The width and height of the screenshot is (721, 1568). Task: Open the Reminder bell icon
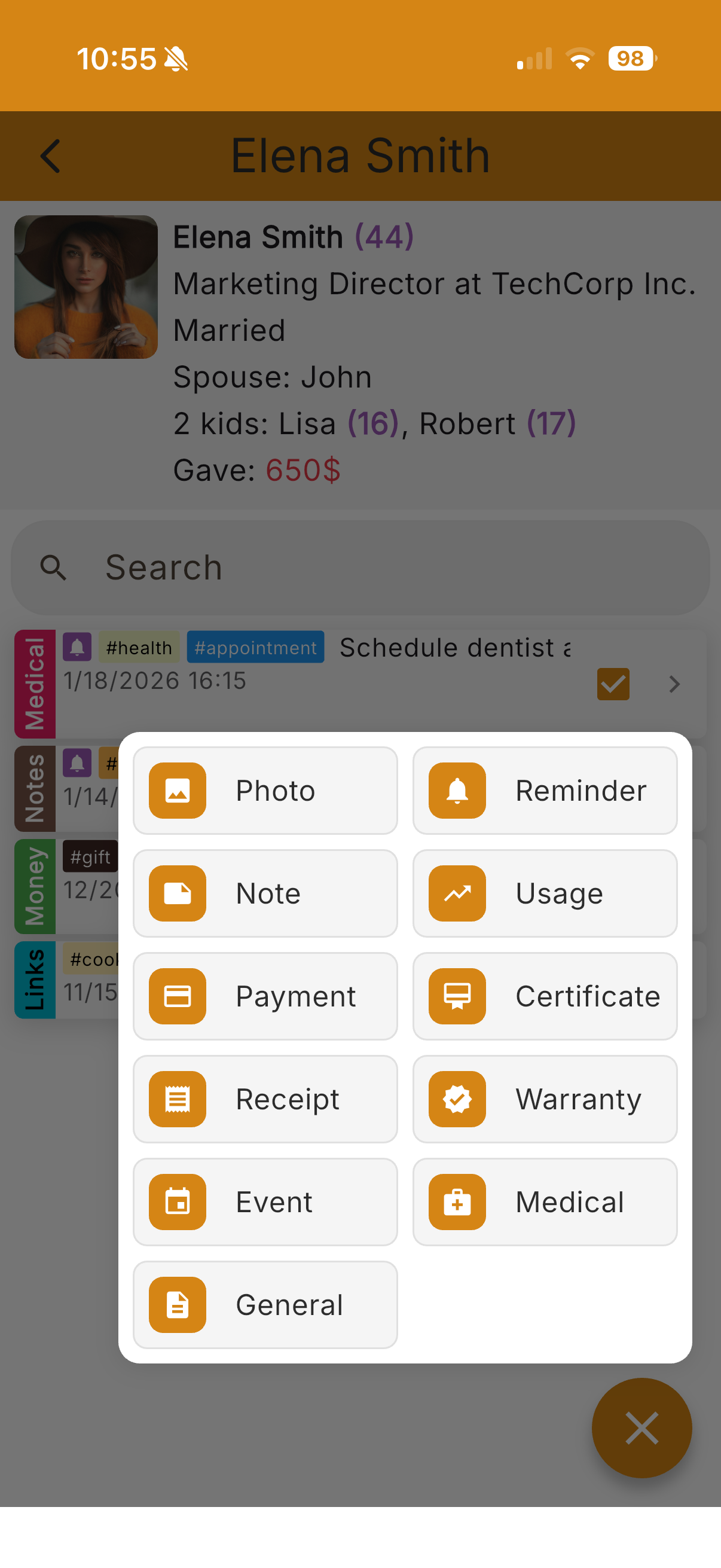click(x=456, y=790)
